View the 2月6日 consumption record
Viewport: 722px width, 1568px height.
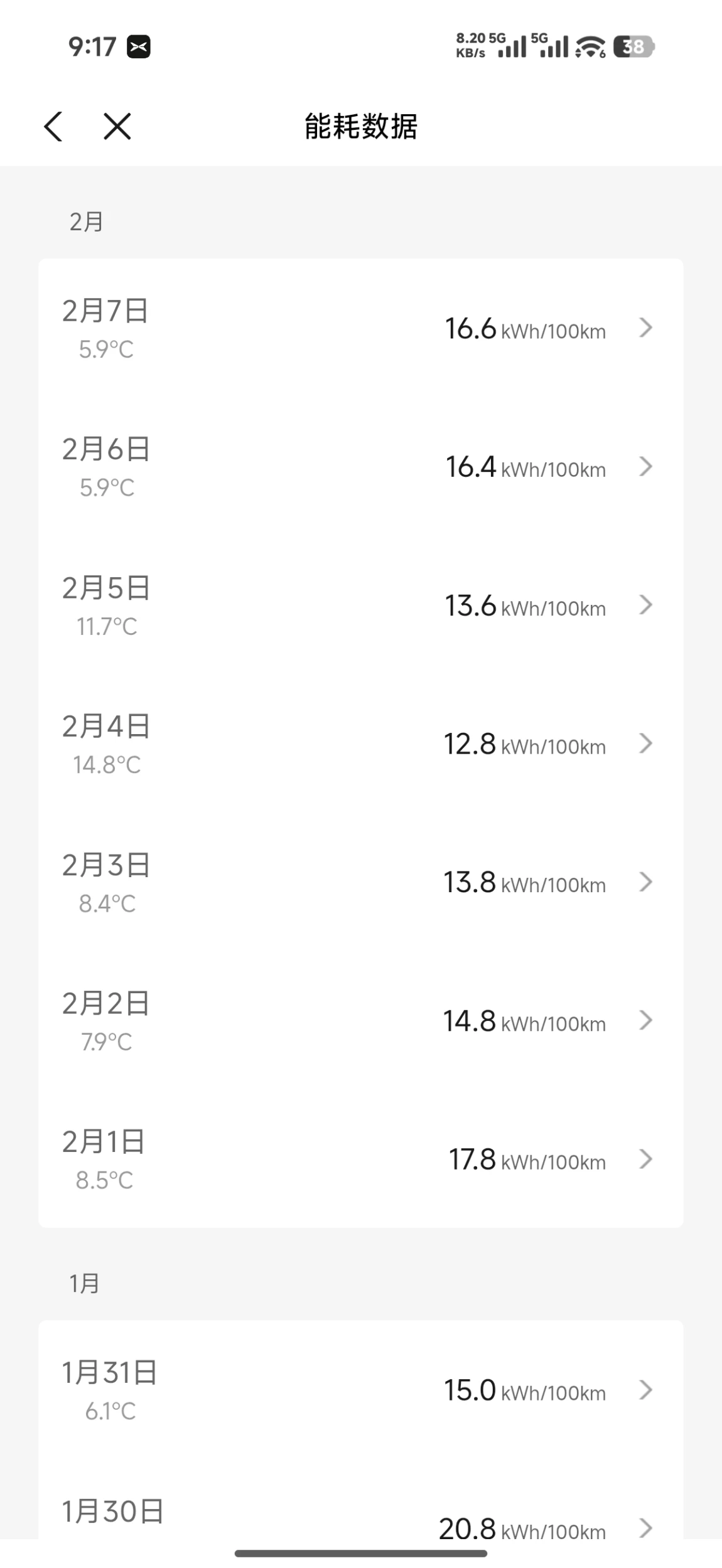click(360, 467)
